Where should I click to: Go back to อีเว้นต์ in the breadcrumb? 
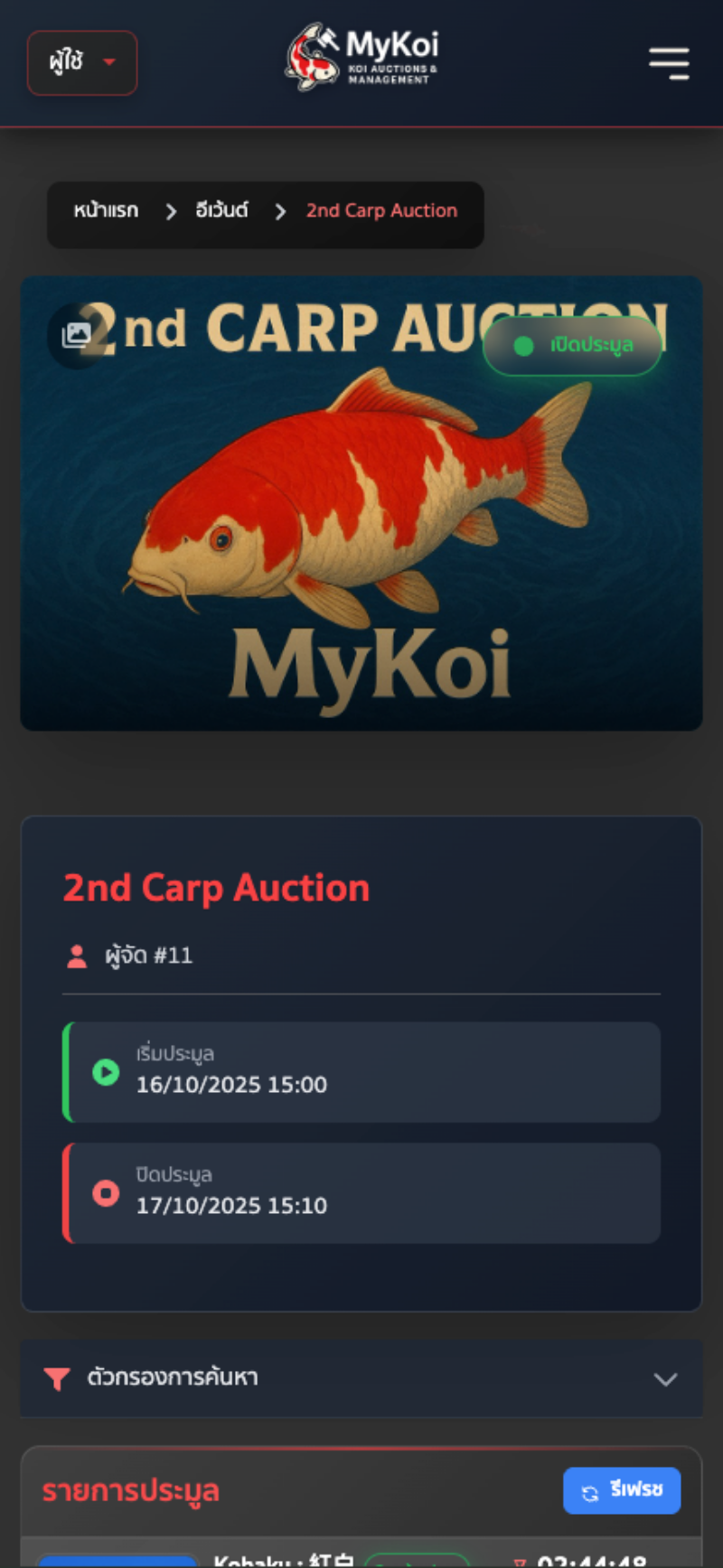(221, 211)
